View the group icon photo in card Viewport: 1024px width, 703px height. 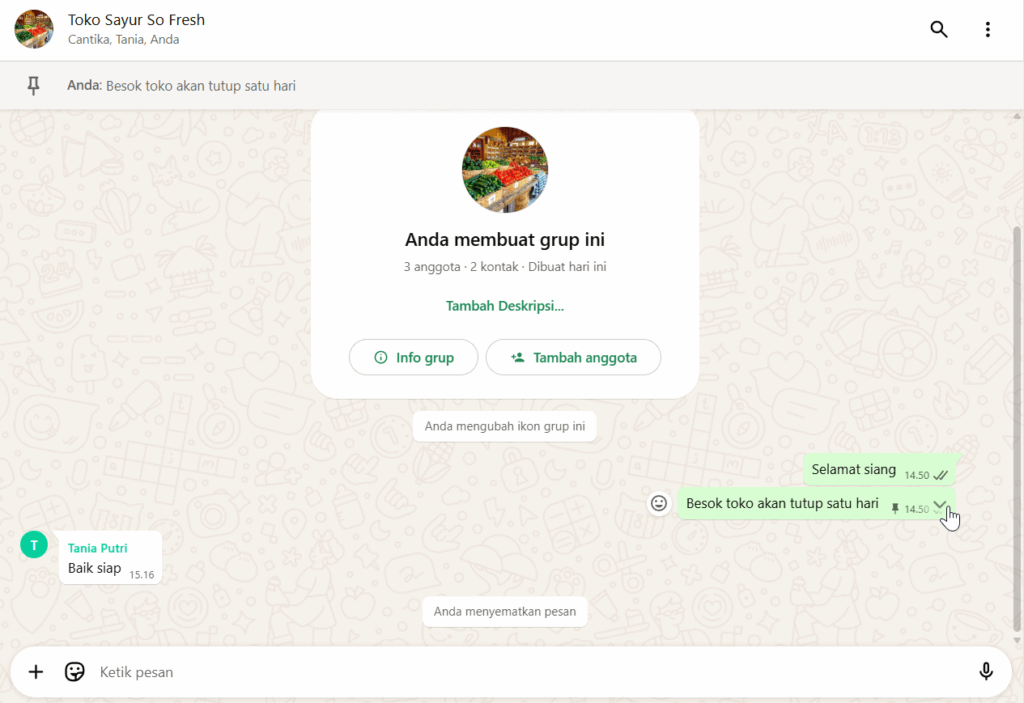click(505, 170)
